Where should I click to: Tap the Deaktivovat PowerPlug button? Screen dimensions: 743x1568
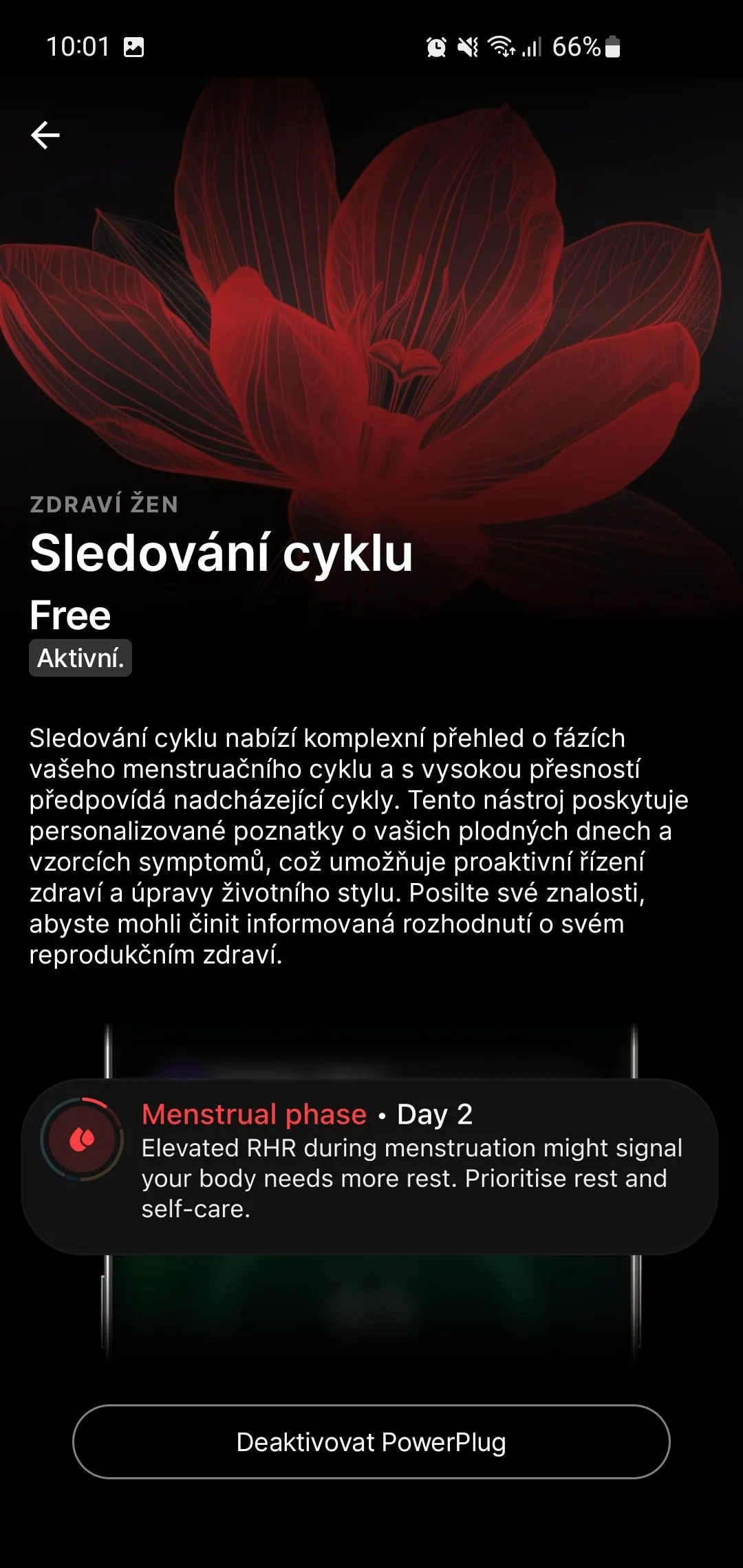371,1441
